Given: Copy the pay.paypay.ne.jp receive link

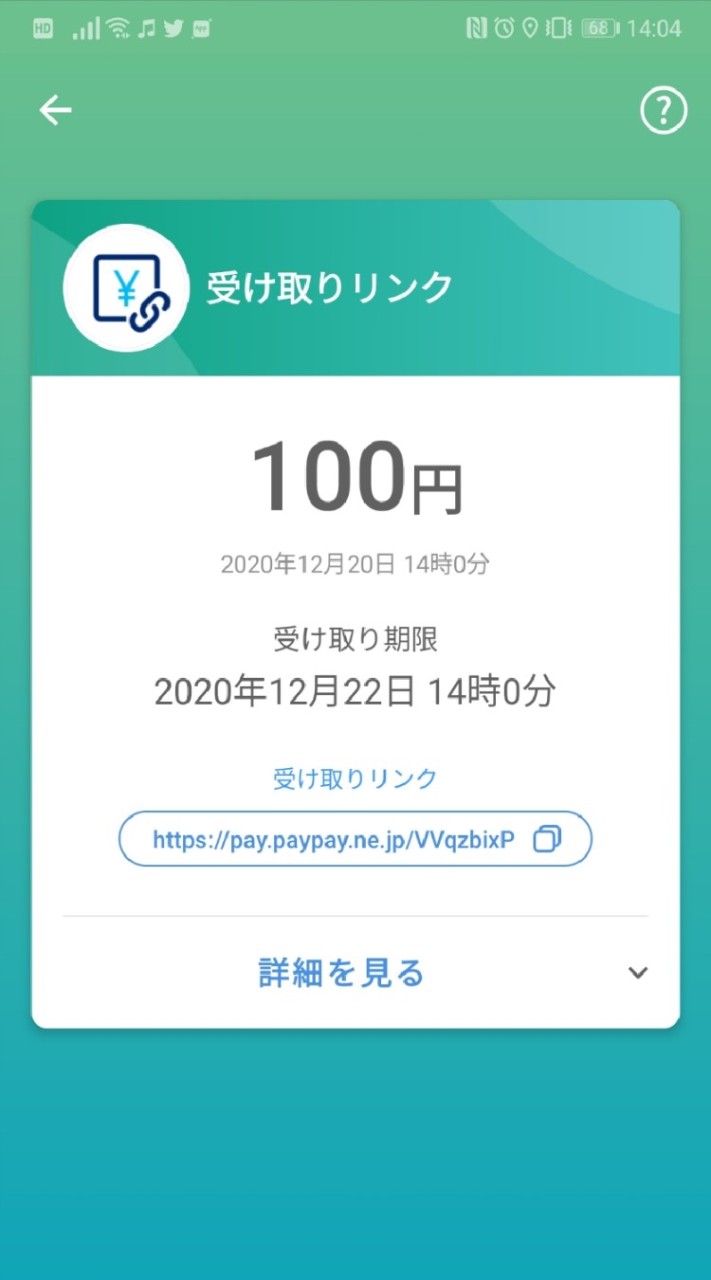Looking at the screenshot, I should coord(547,839).
